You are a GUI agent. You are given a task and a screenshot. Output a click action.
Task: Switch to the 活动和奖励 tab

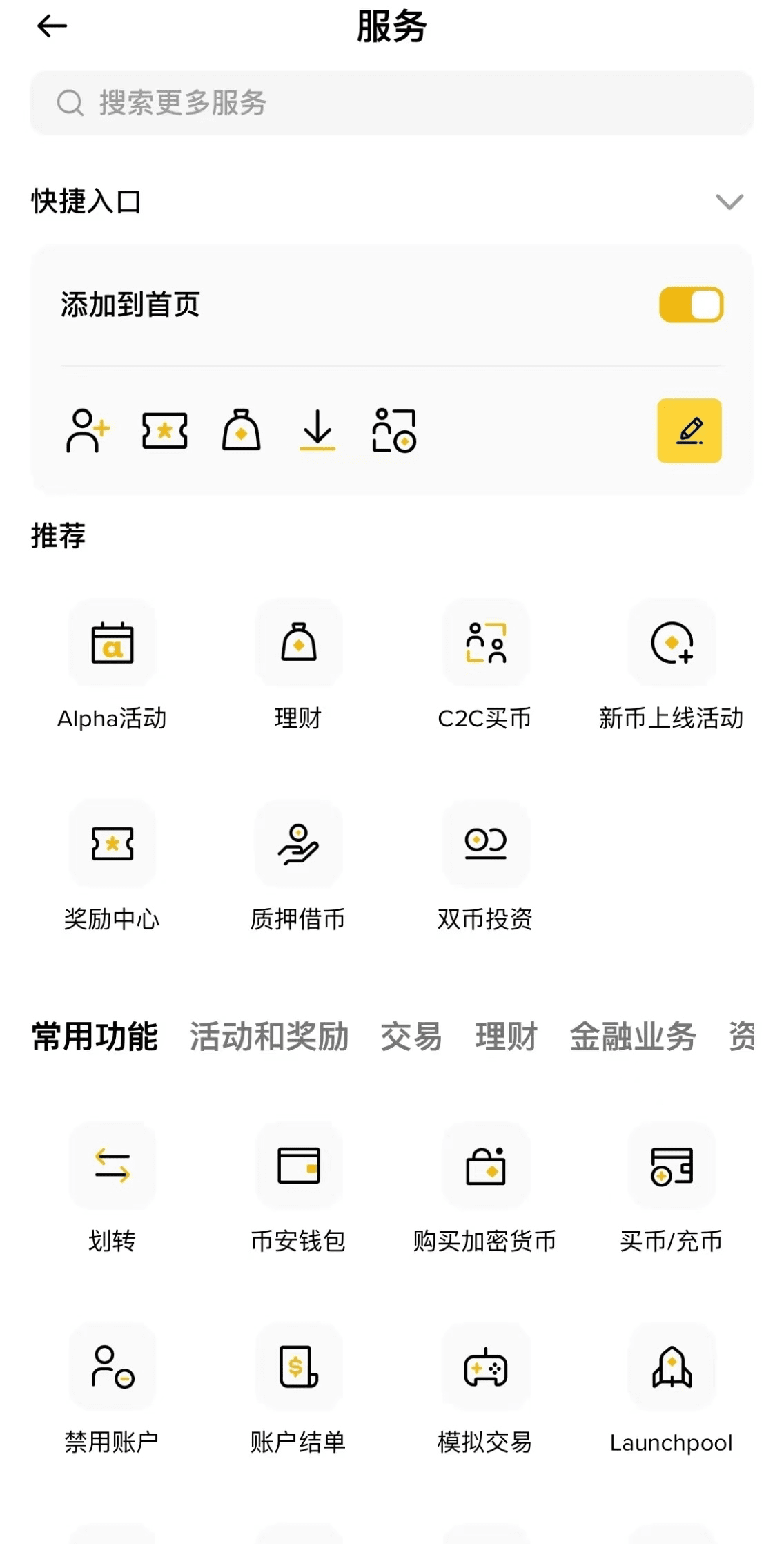(x=269, y=1036)
